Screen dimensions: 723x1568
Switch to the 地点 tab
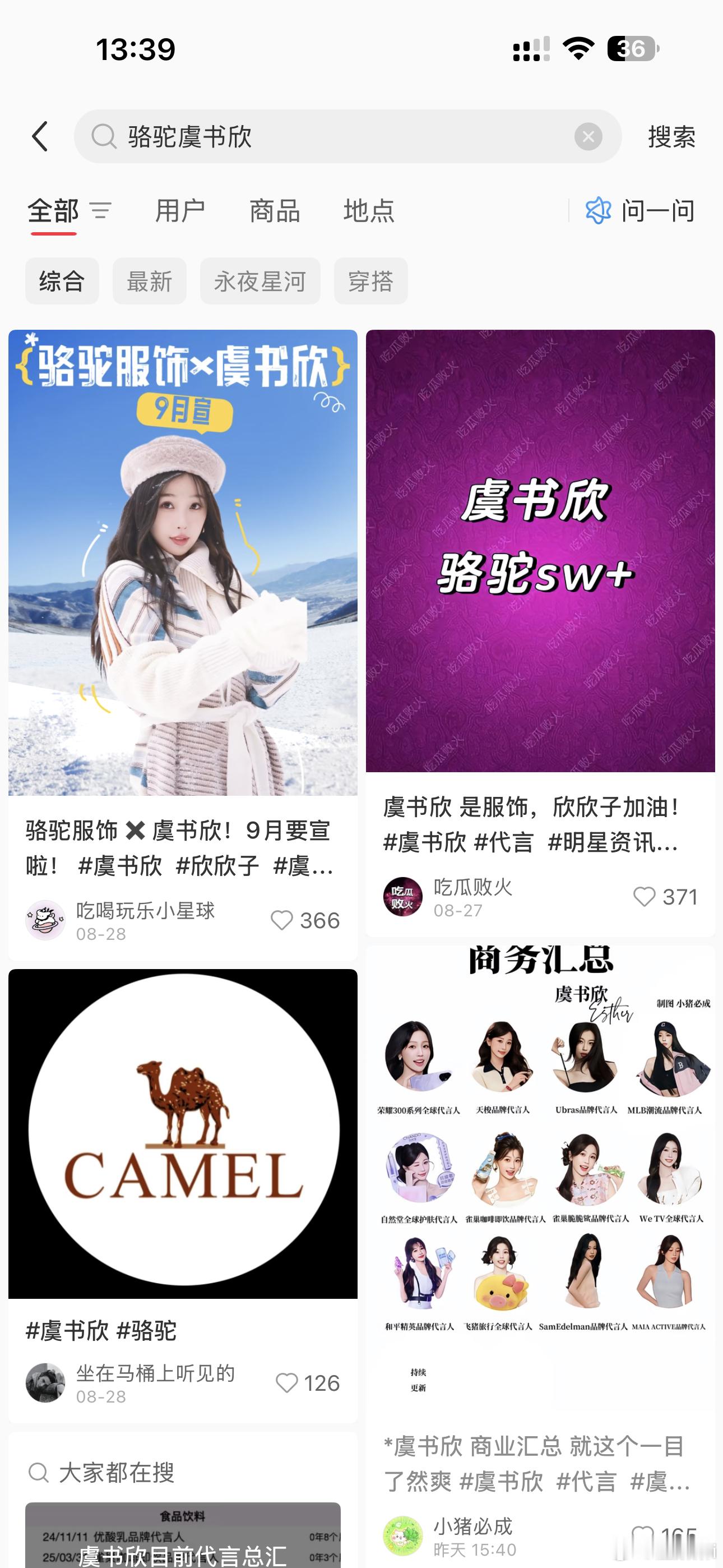coord(369,211)
